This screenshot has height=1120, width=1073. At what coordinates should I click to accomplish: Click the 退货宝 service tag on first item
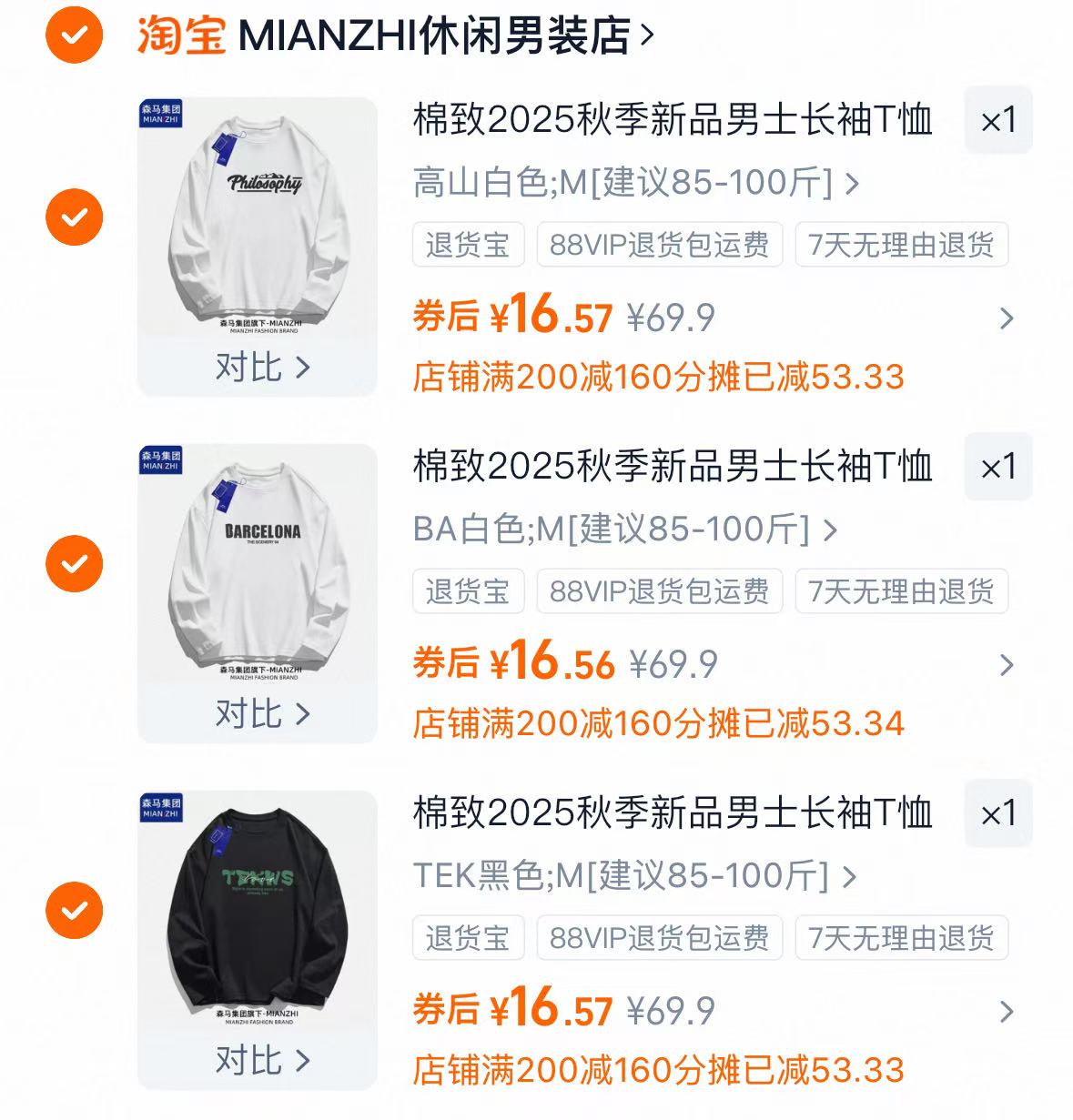[x=468, y=244]
